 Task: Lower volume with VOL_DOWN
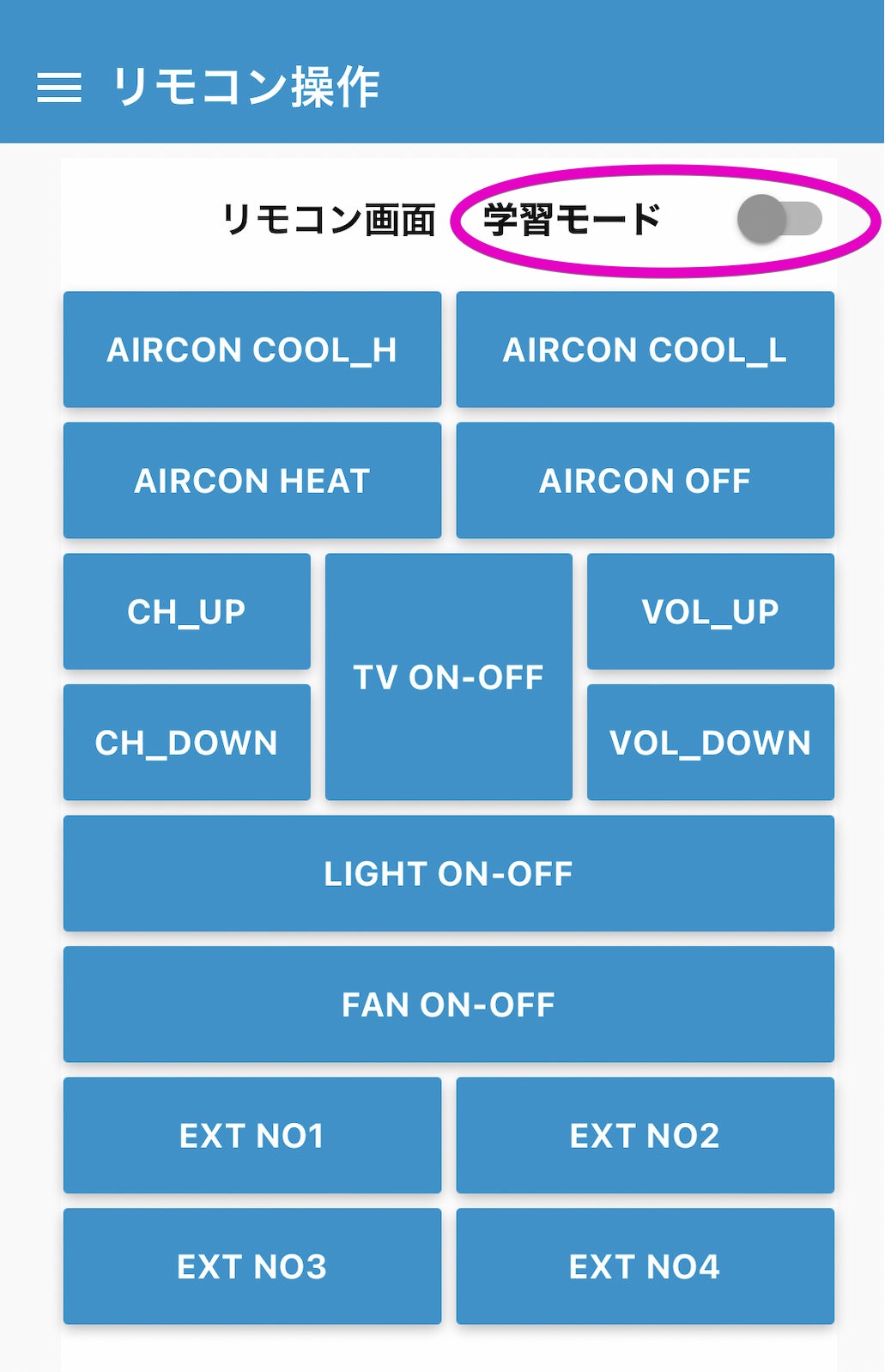click(x=710, y=743)
